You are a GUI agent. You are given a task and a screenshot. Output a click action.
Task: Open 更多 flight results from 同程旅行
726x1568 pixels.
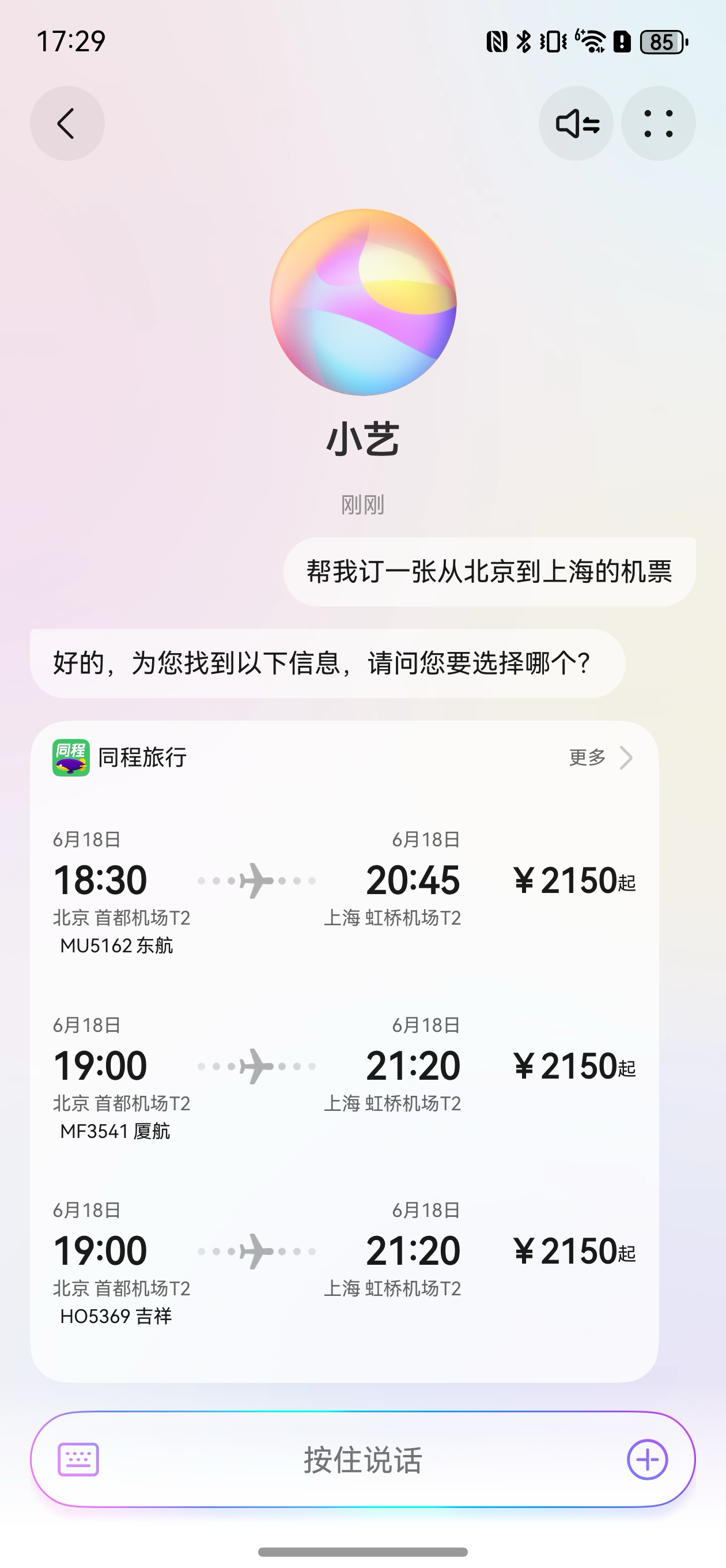click(600, 758)
